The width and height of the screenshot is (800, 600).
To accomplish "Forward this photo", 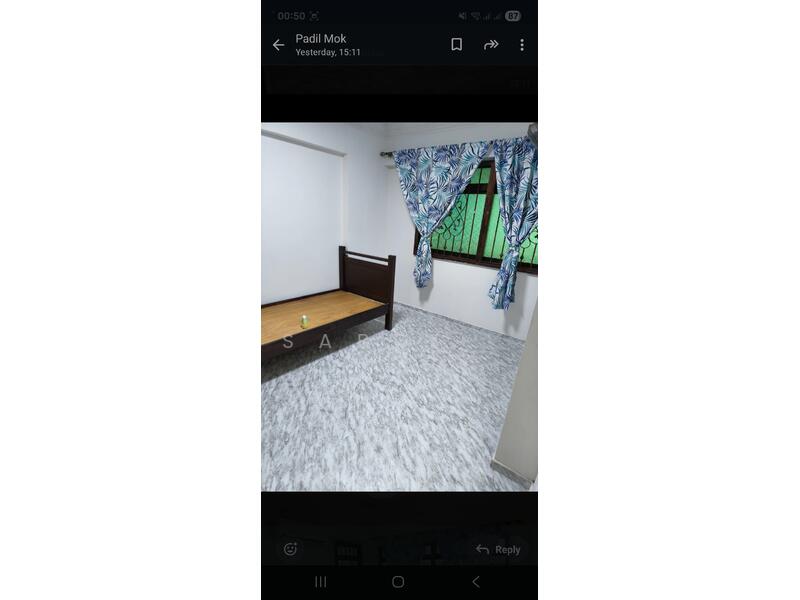I will pos(491,45).
